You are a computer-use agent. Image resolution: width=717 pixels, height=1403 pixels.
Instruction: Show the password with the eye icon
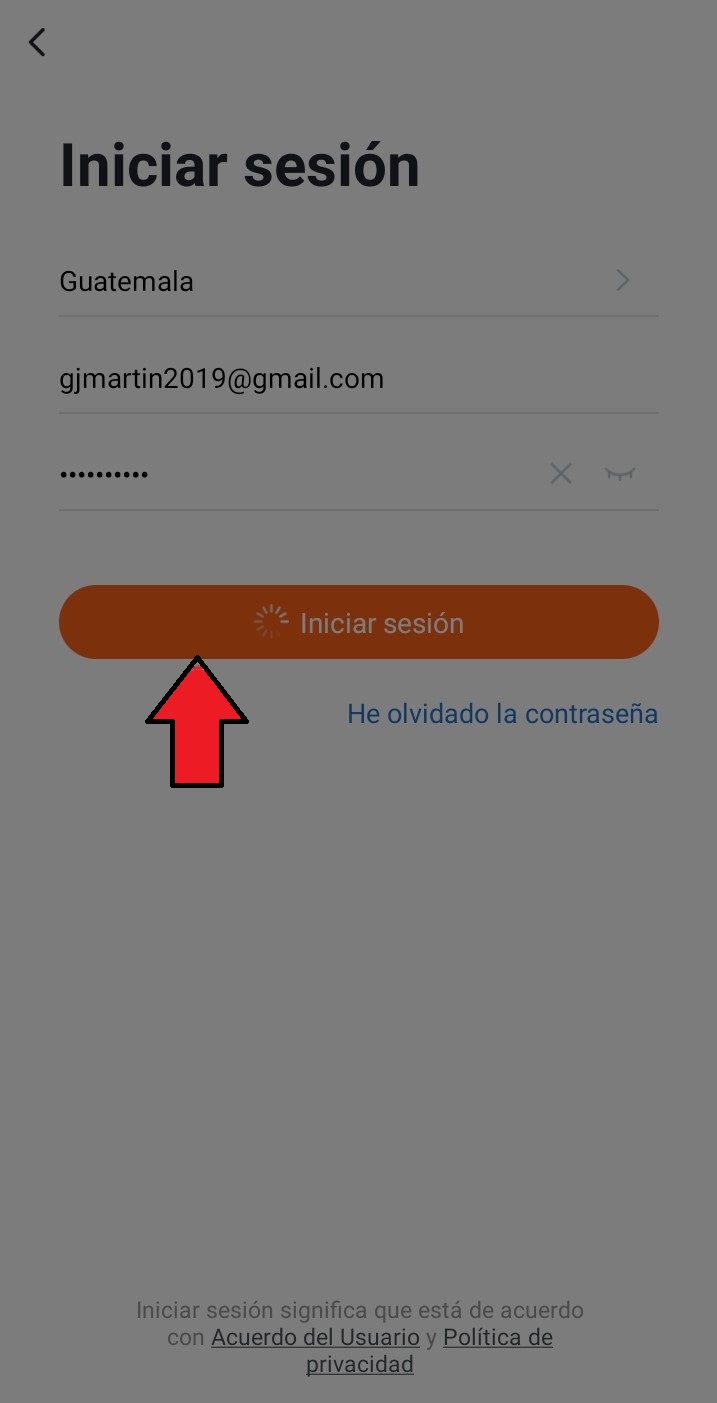[x=620, y=474]
